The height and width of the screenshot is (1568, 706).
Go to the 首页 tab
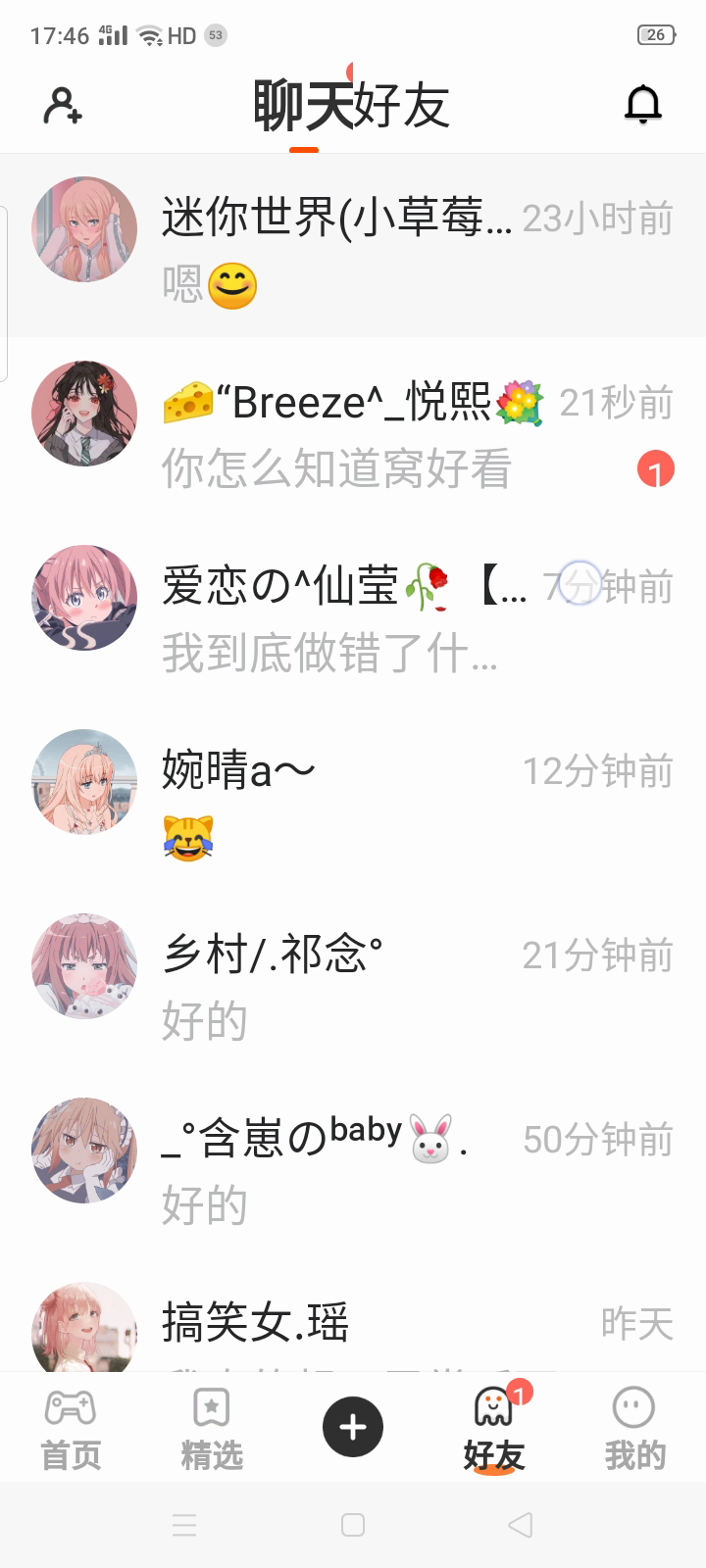(x=71, y=1428)
